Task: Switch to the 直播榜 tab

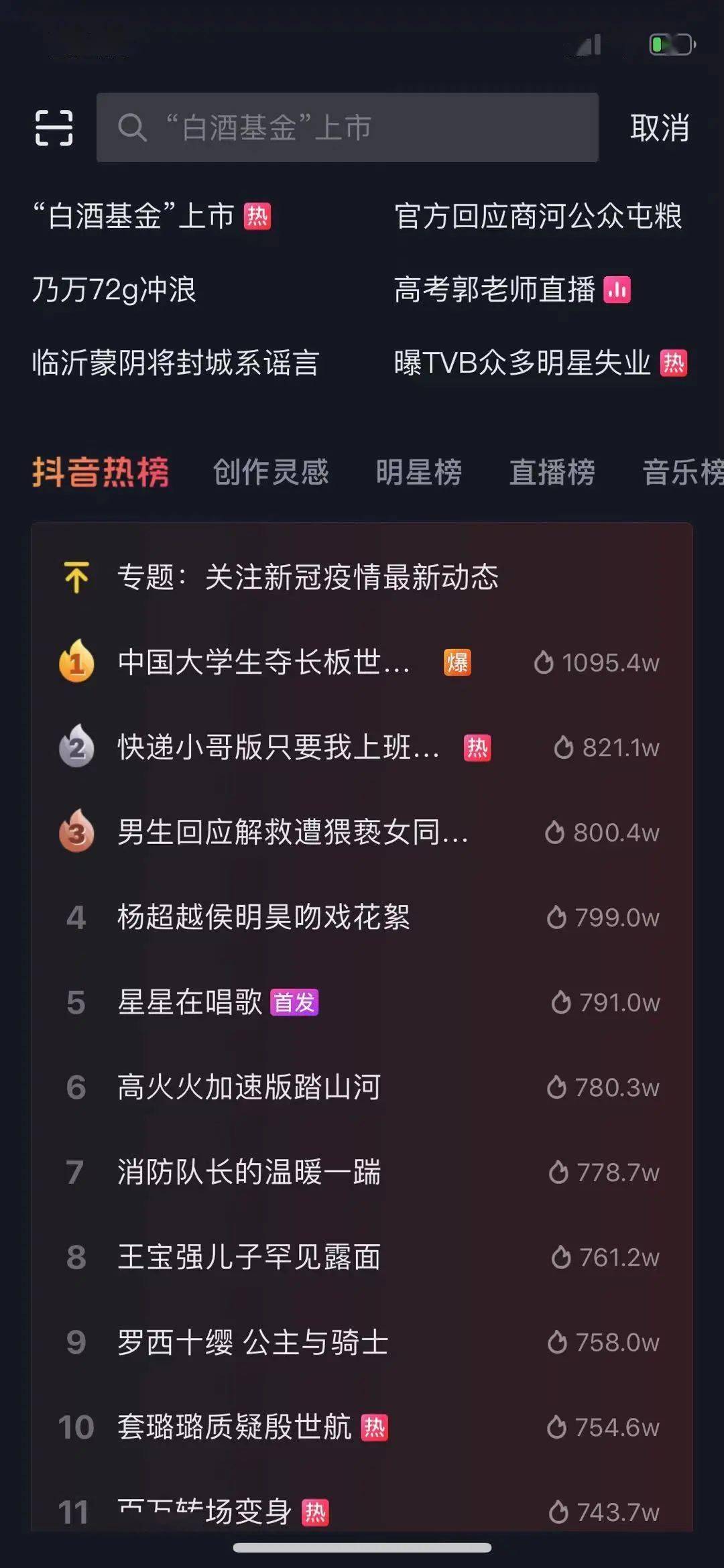Action: point(552,472)
